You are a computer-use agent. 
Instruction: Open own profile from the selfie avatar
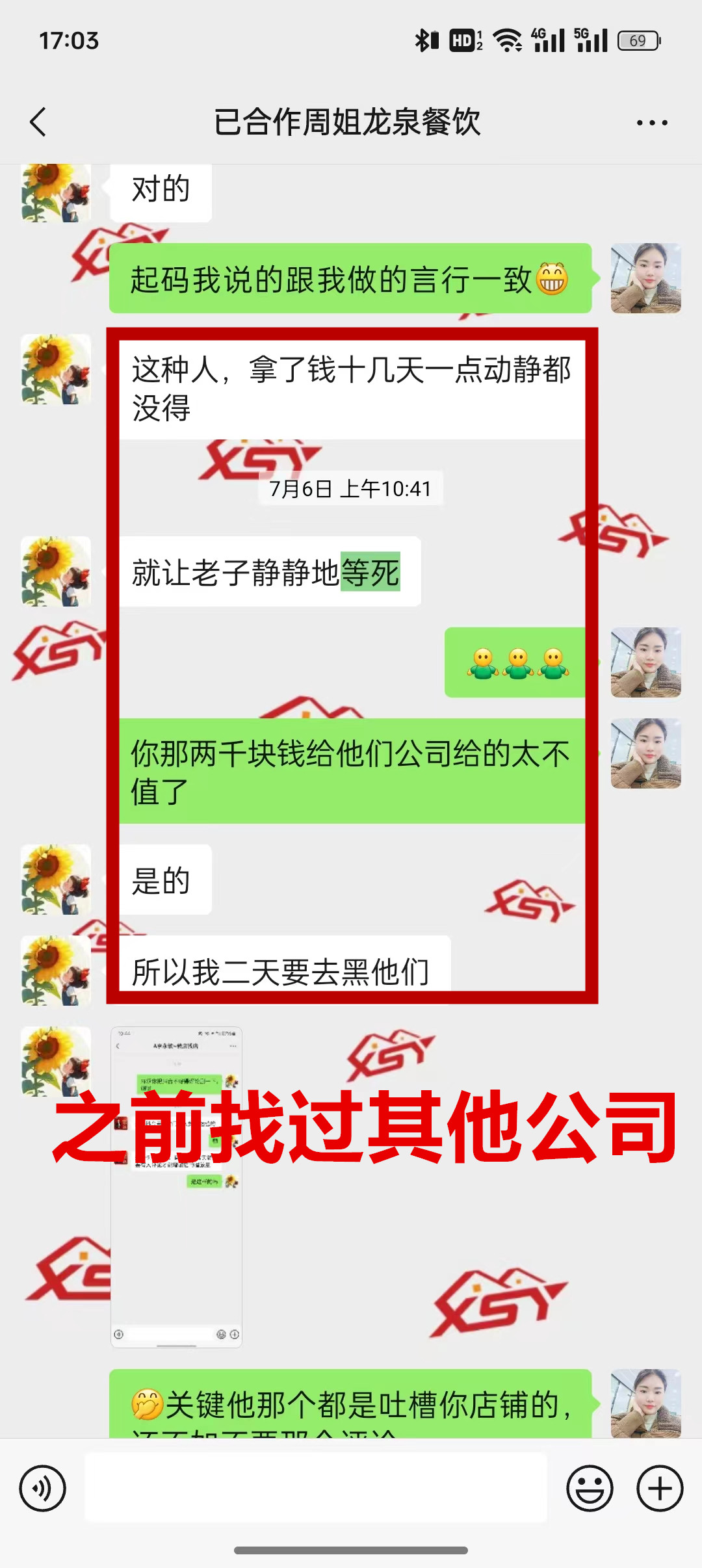[x=645, y=279]
